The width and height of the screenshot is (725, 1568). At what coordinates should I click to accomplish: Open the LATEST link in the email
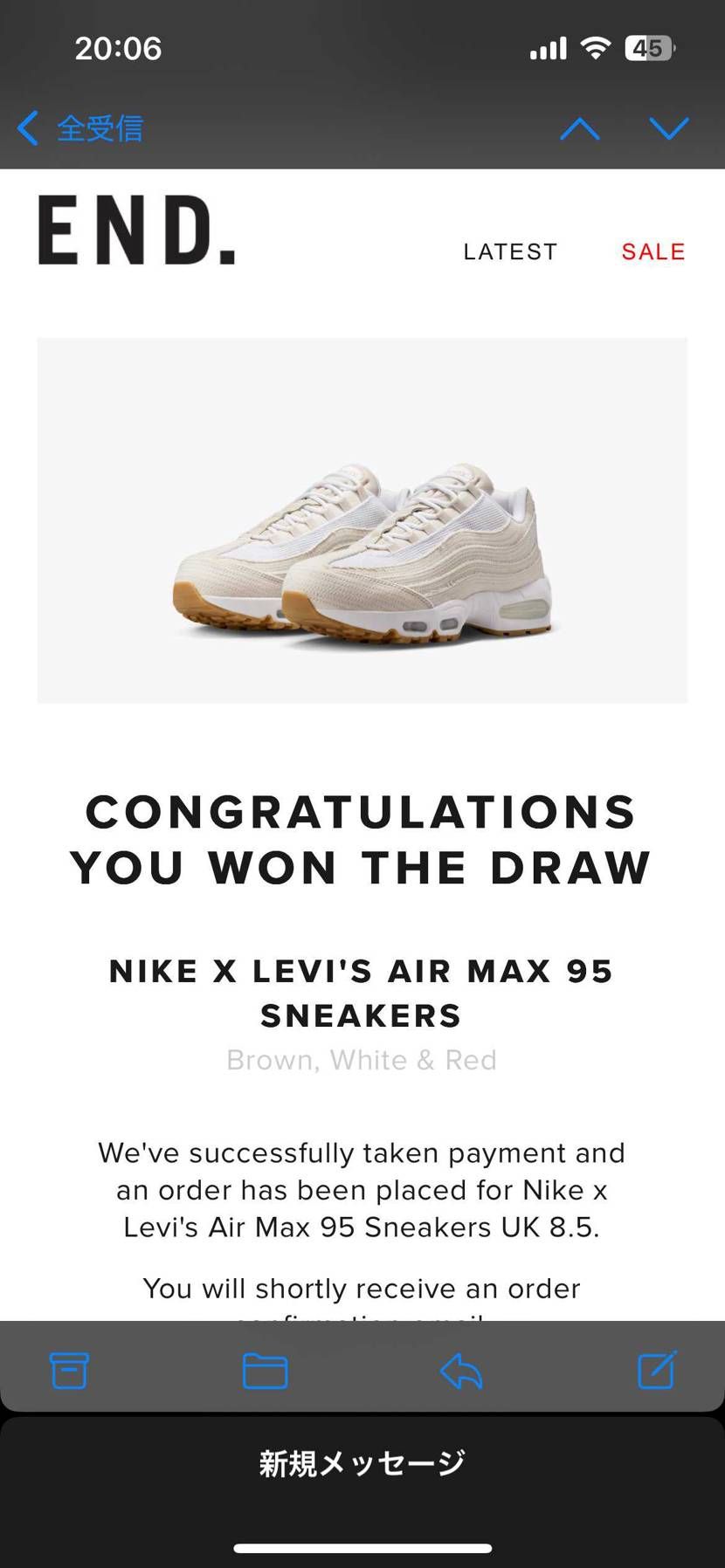[510, 251]
